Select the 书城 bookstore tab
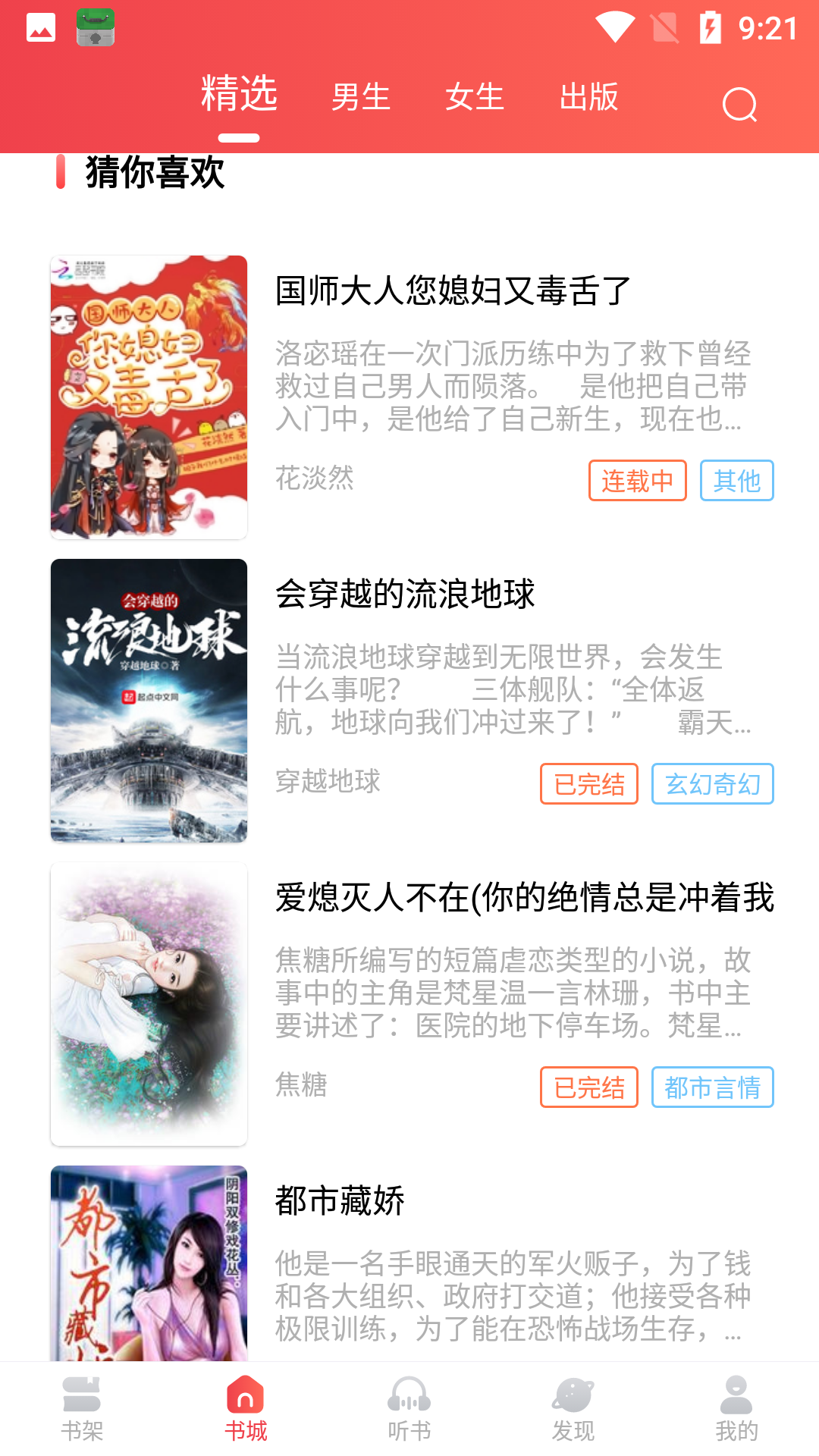 [246, 1409]
